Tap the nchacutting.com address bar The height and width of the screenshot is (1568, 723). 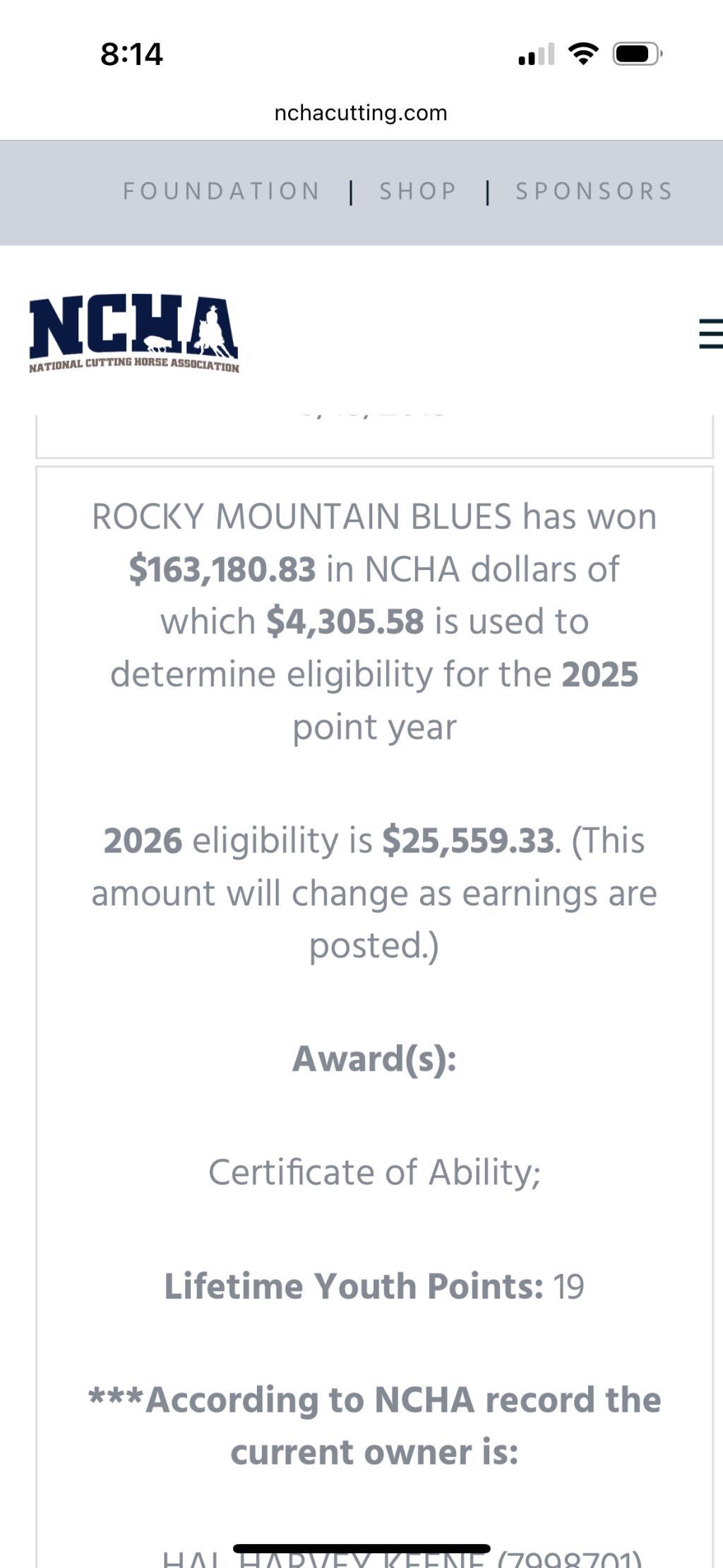click(361, 113)
